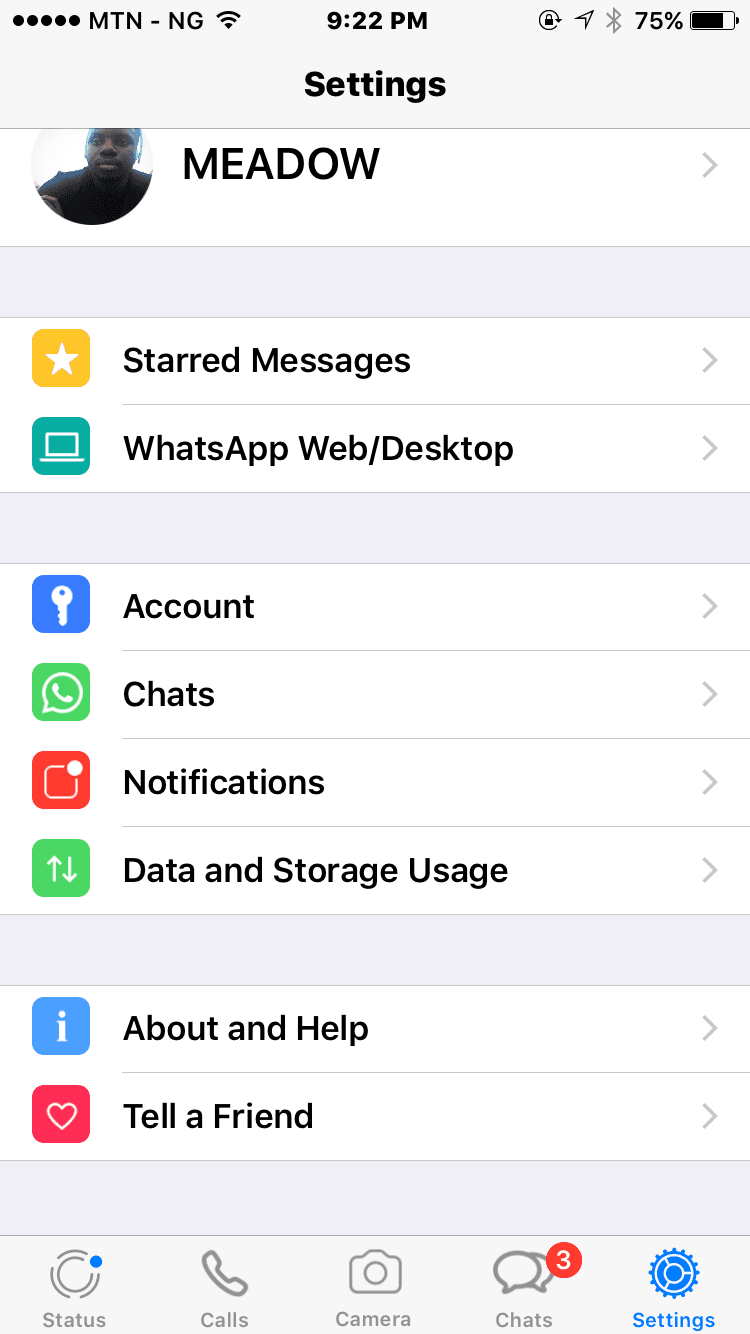Open About and Help
Viewport: 750px width, 1334px height.
(375, 1029)
